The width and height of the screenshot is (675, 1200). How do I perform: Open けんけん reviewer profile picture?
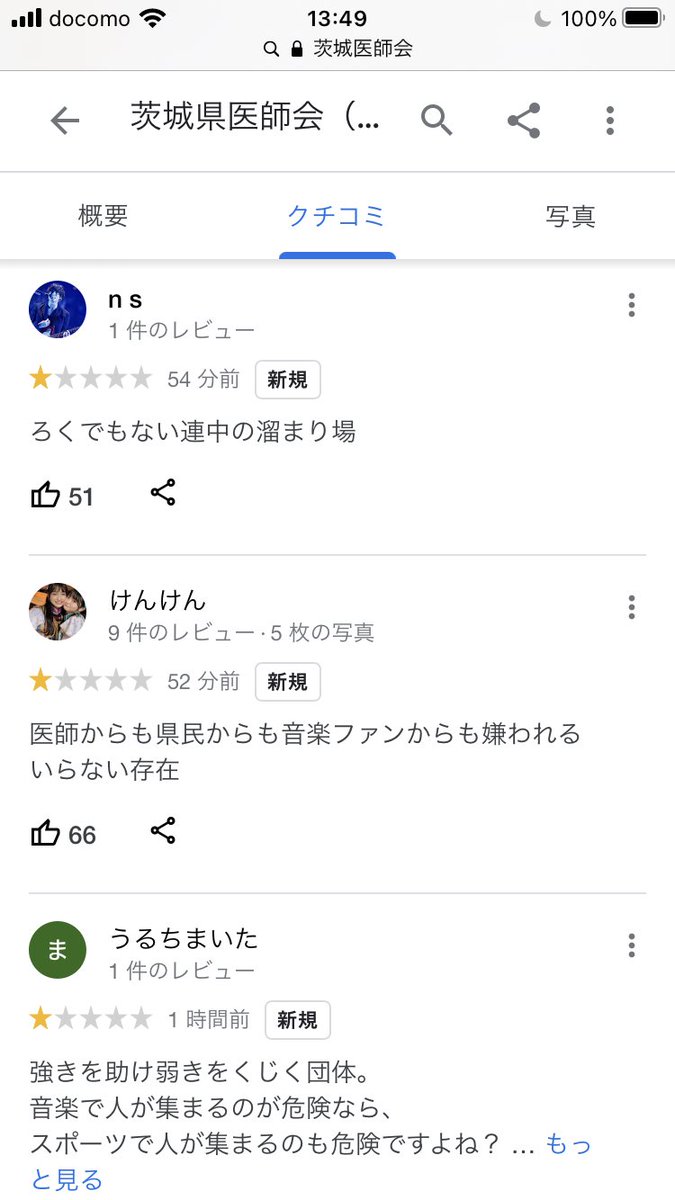[x=58, y=611]
